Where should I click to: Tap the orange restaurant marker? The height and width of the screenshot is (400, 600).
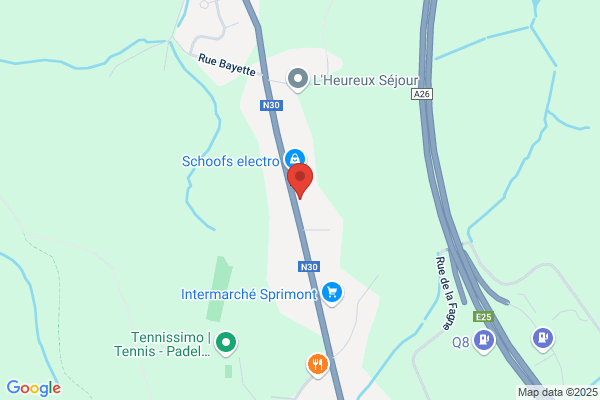pos(318,365)
